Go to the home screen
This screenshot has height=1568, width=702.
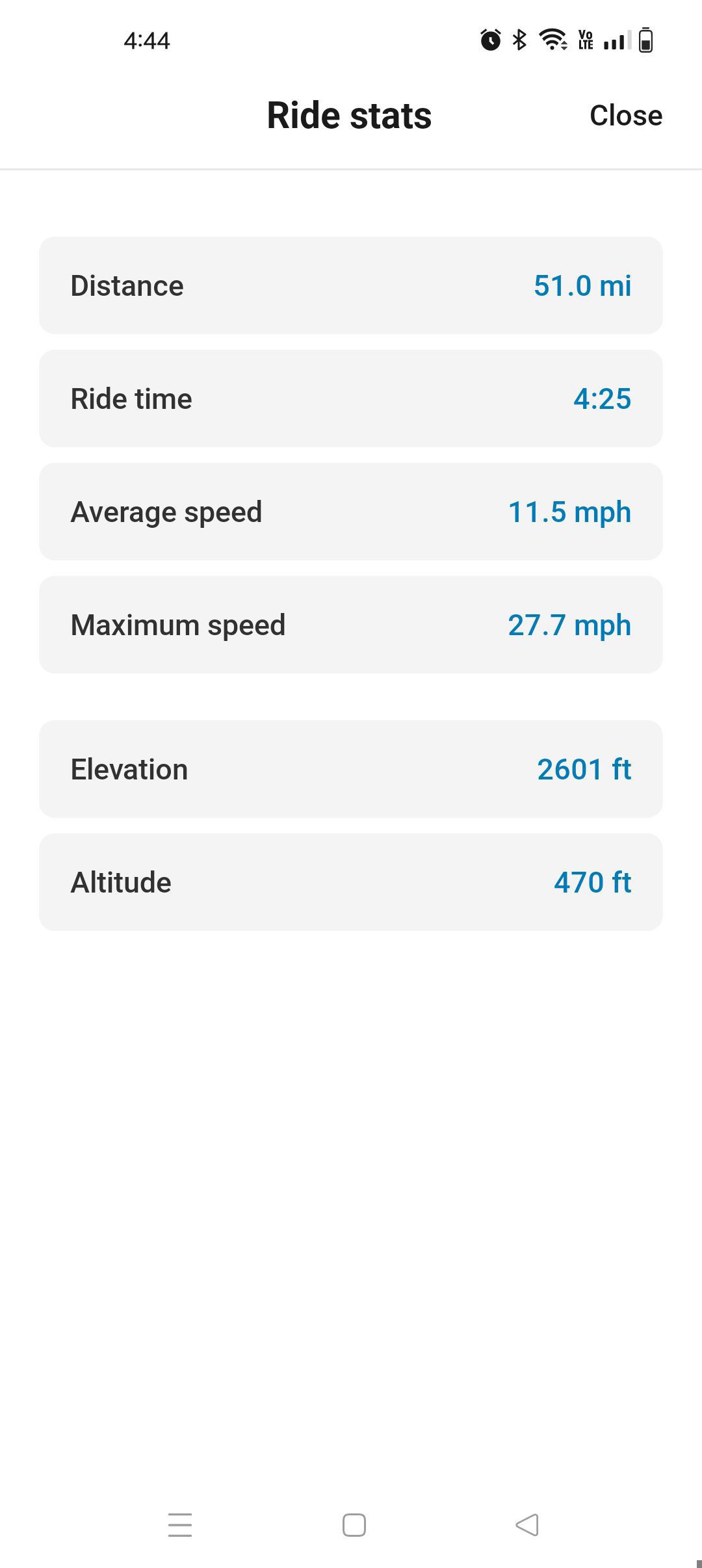tap(354, 1524)
